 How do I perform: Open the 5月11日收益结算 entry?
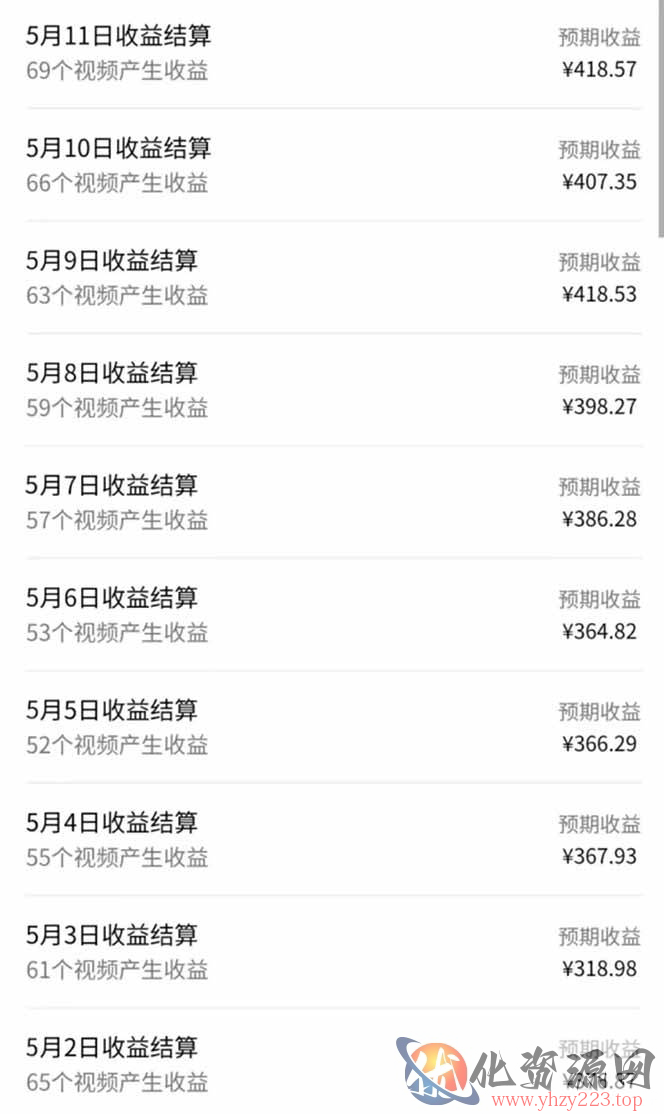[332, 53]
